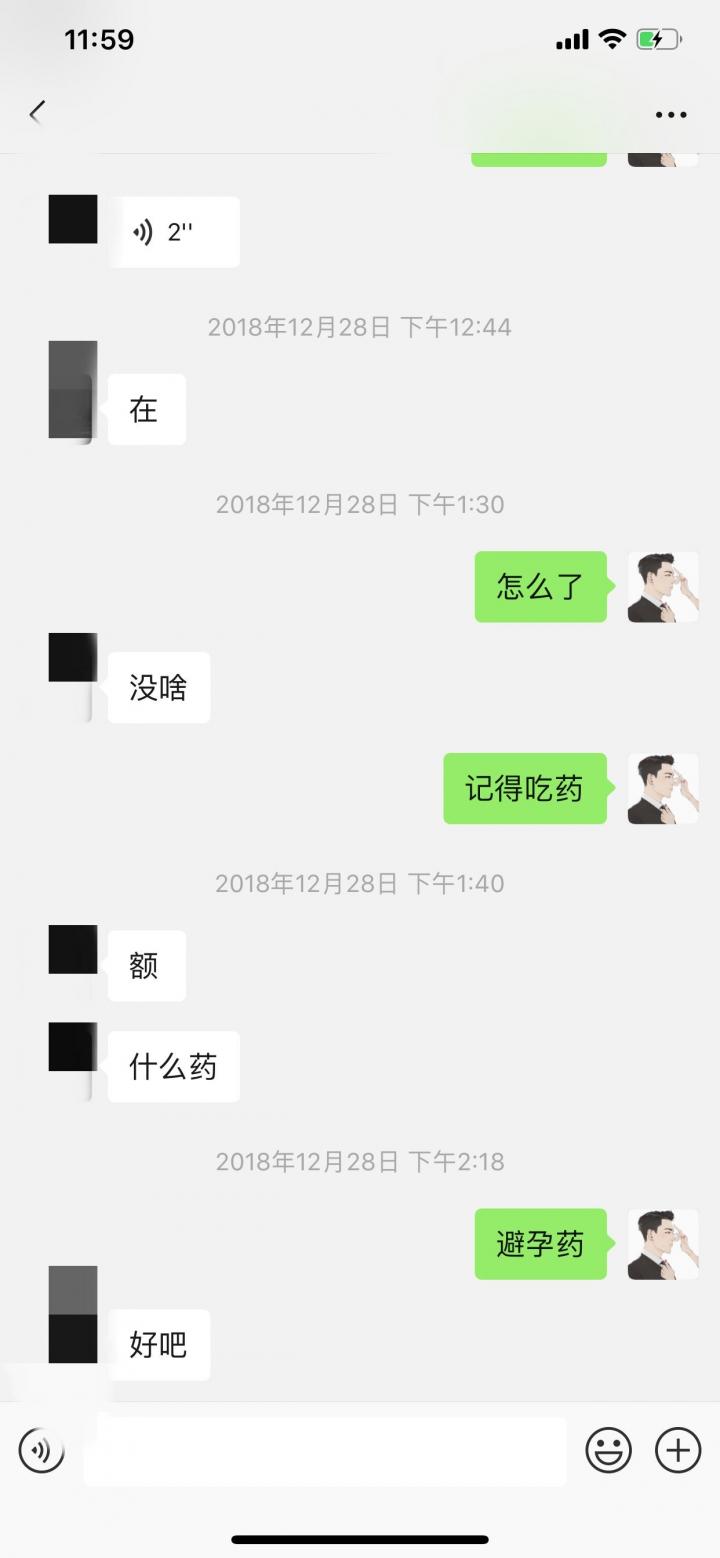Tap the back arrow to leave the chat

pyautogui.click(x=37, y=112)
